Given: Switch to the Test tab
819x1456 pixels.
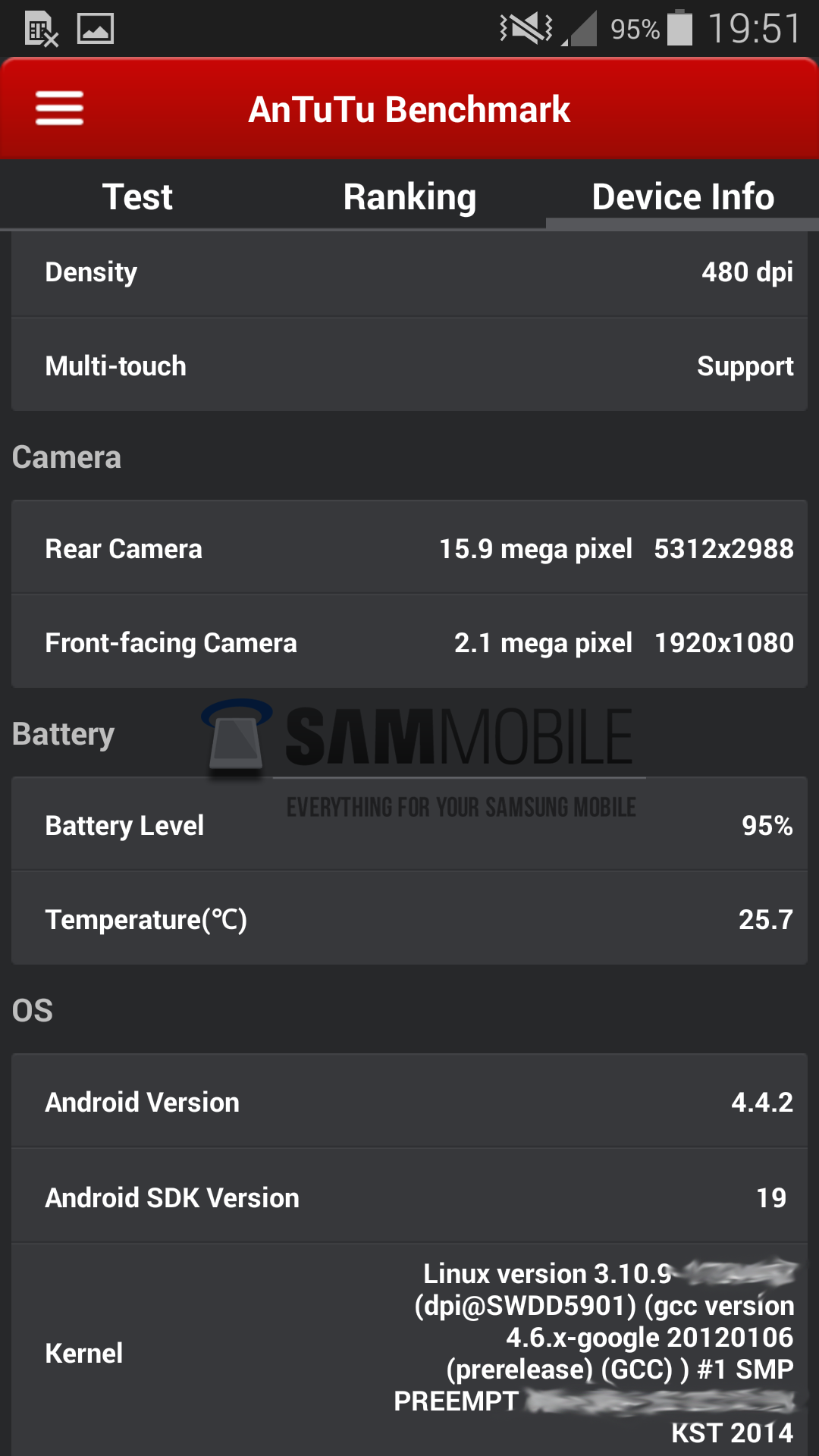Looking at the screenshot, I should click(x=137, y=197).
